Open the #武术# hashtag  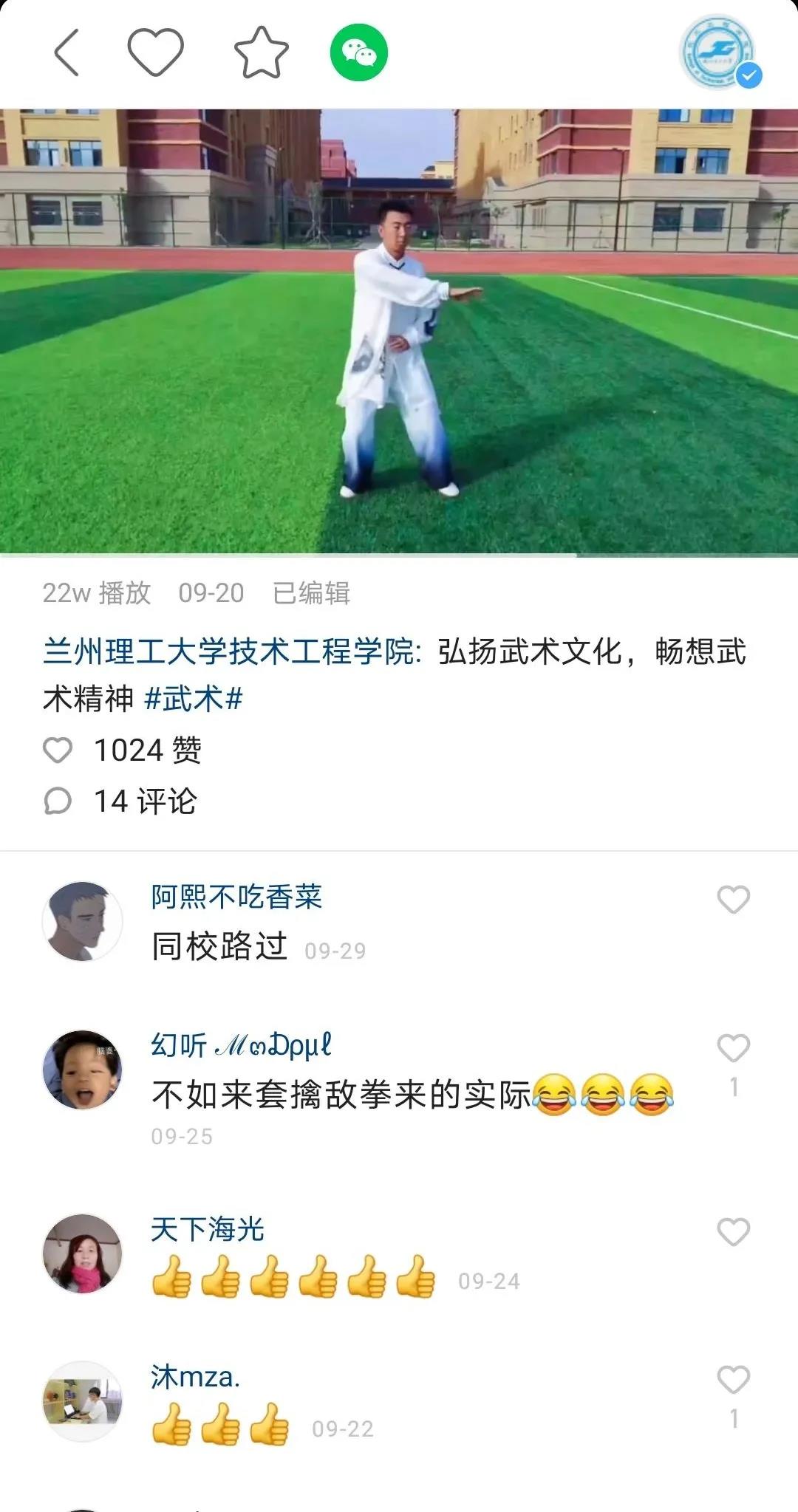[x=194, y=698]
